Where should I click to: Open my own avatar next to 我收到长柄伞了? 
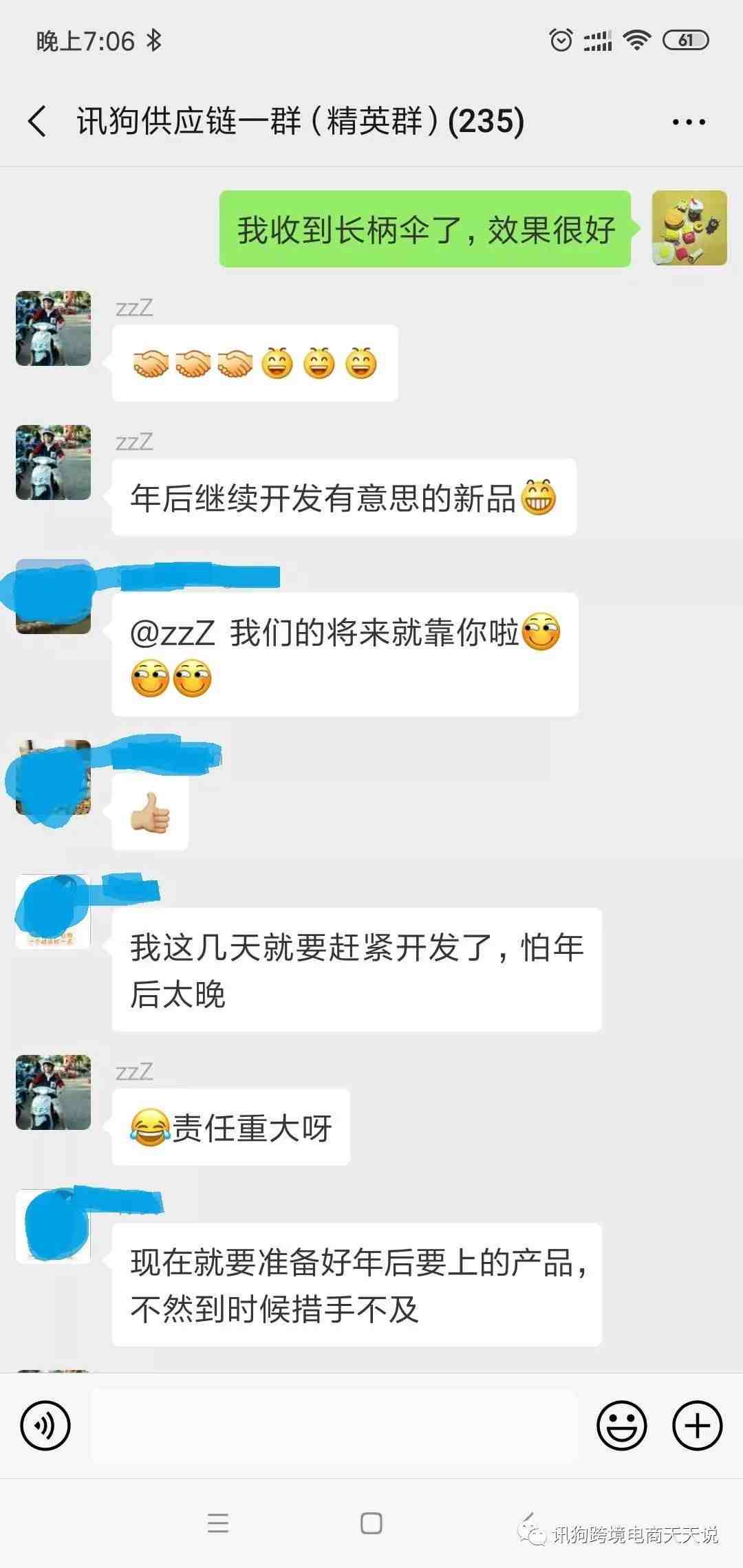689,228
